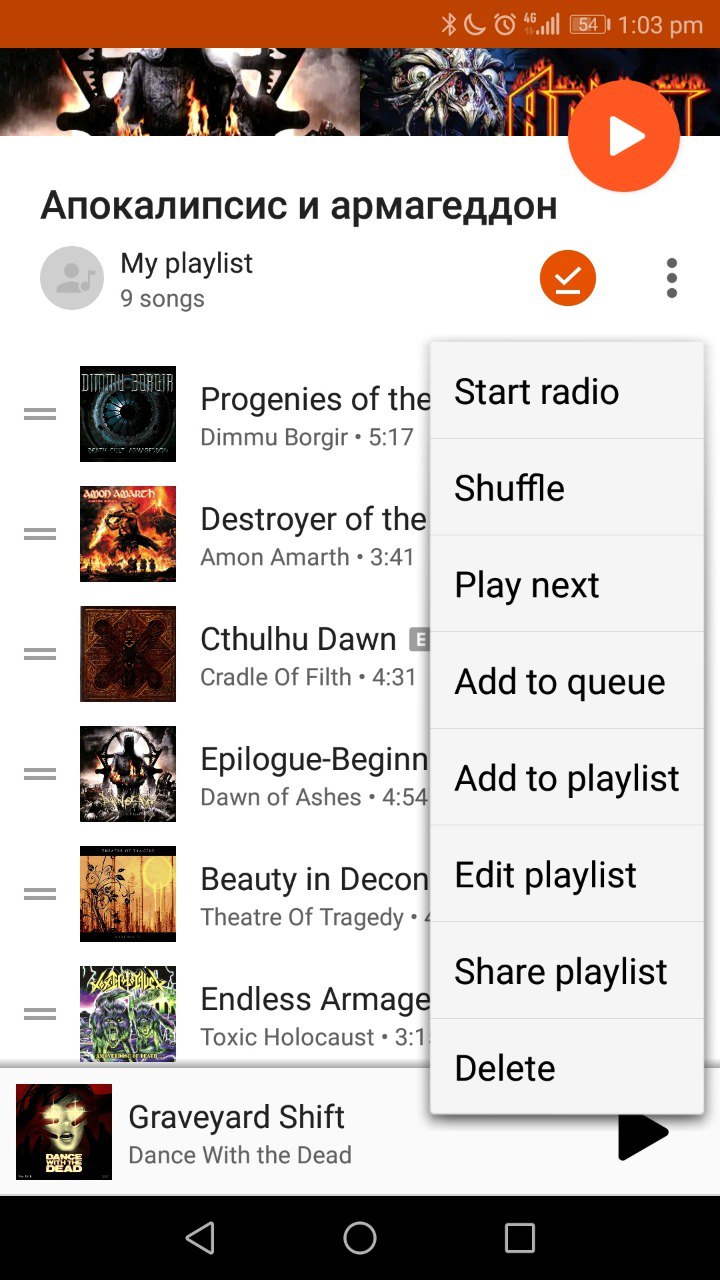Play the Theatre Of Tragedy track

coord(300,894)
